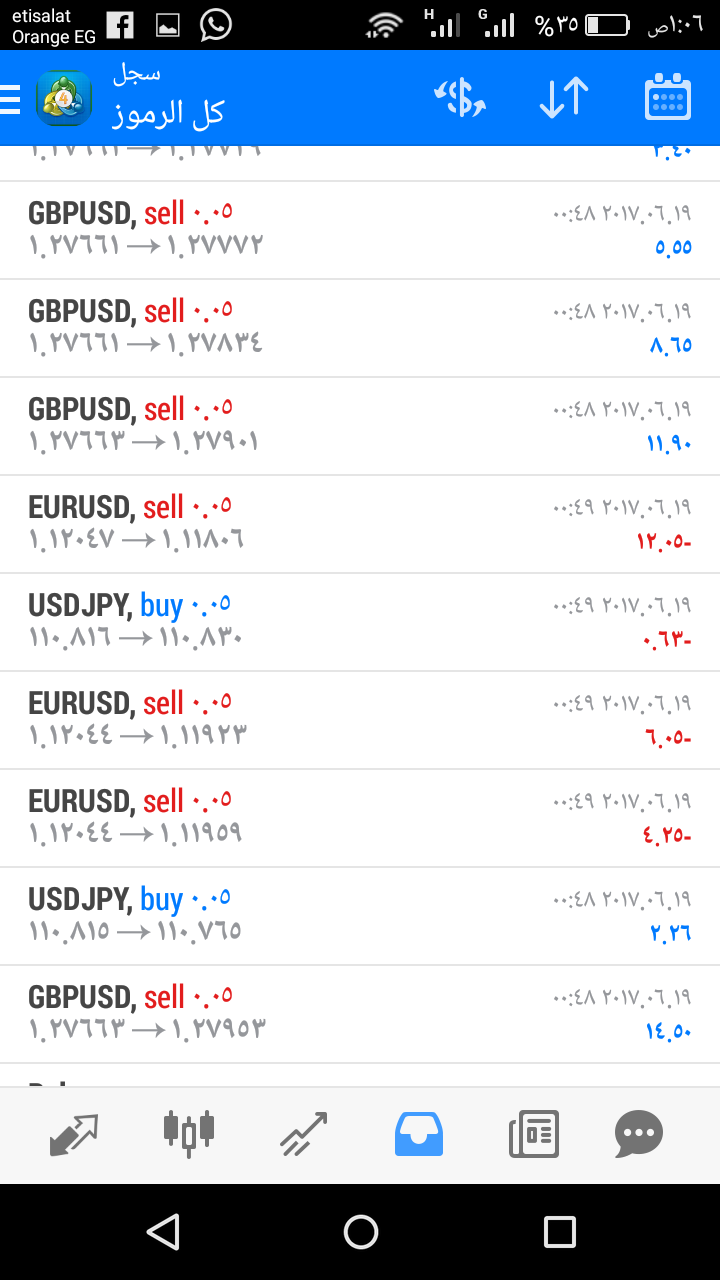Viewport: 720px width, 1280px height.
Task: Expand the GBPUSD sell trade with 11.90 profit
Action: [x=360, y=426]
